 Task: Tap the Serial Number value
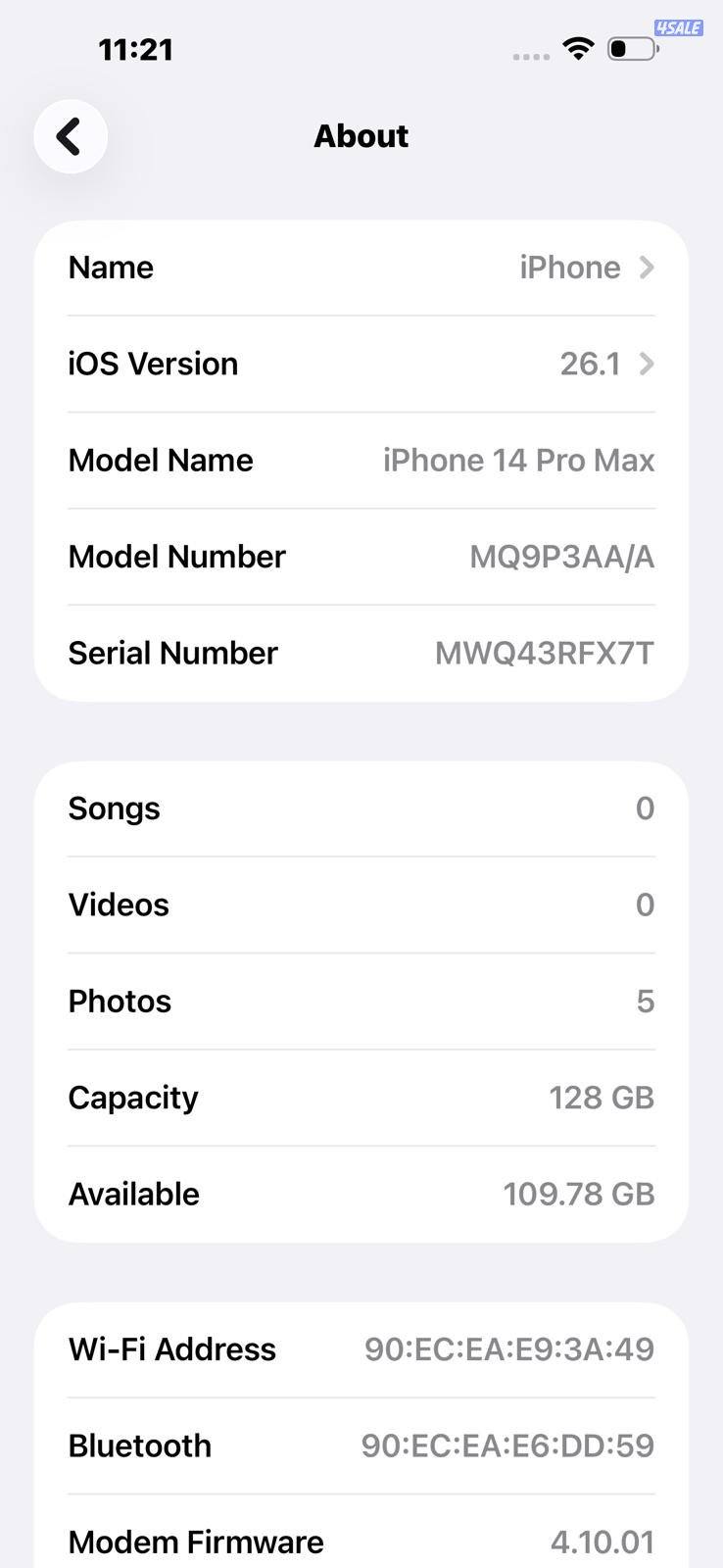click(543, 653)
